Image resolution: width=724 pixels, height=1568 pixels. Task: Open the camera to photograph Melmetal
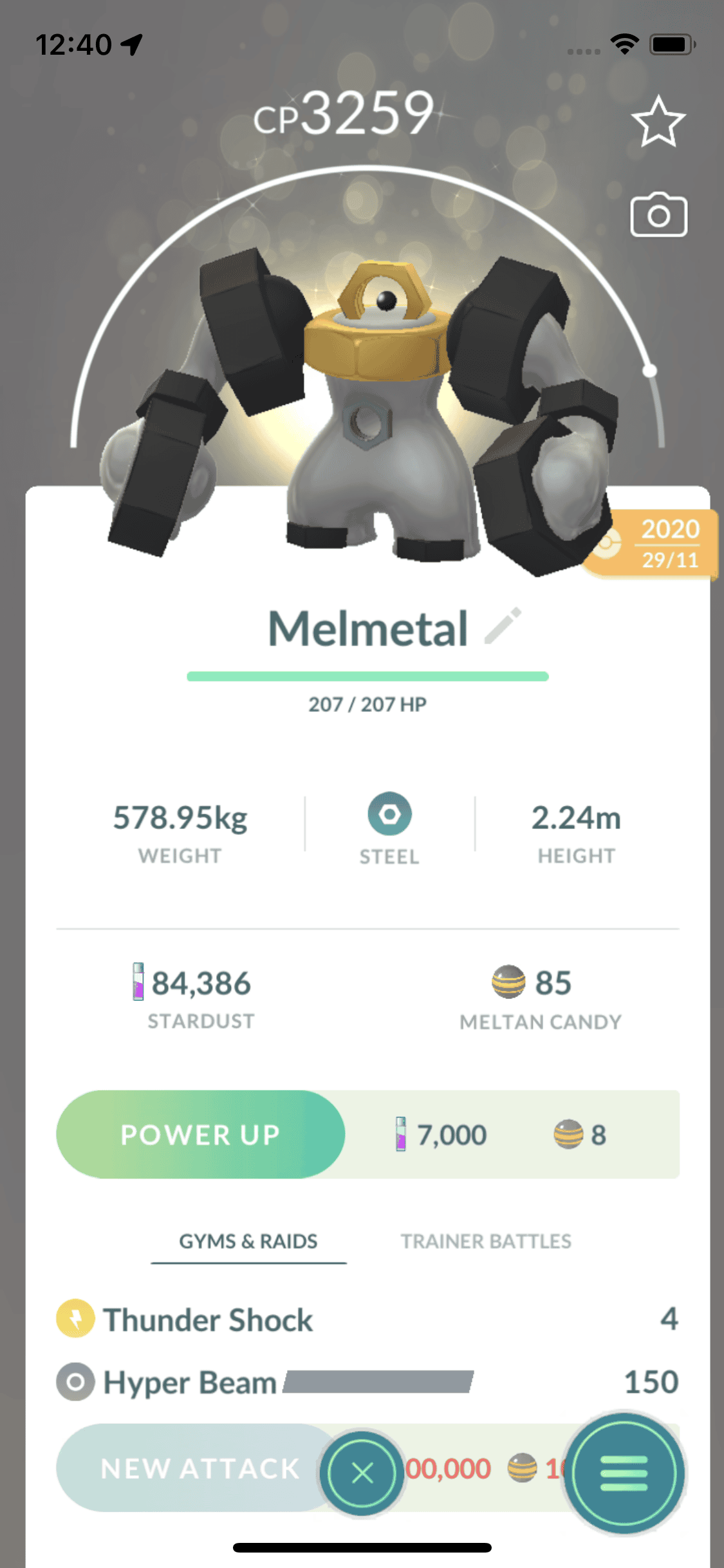[658, 215]
